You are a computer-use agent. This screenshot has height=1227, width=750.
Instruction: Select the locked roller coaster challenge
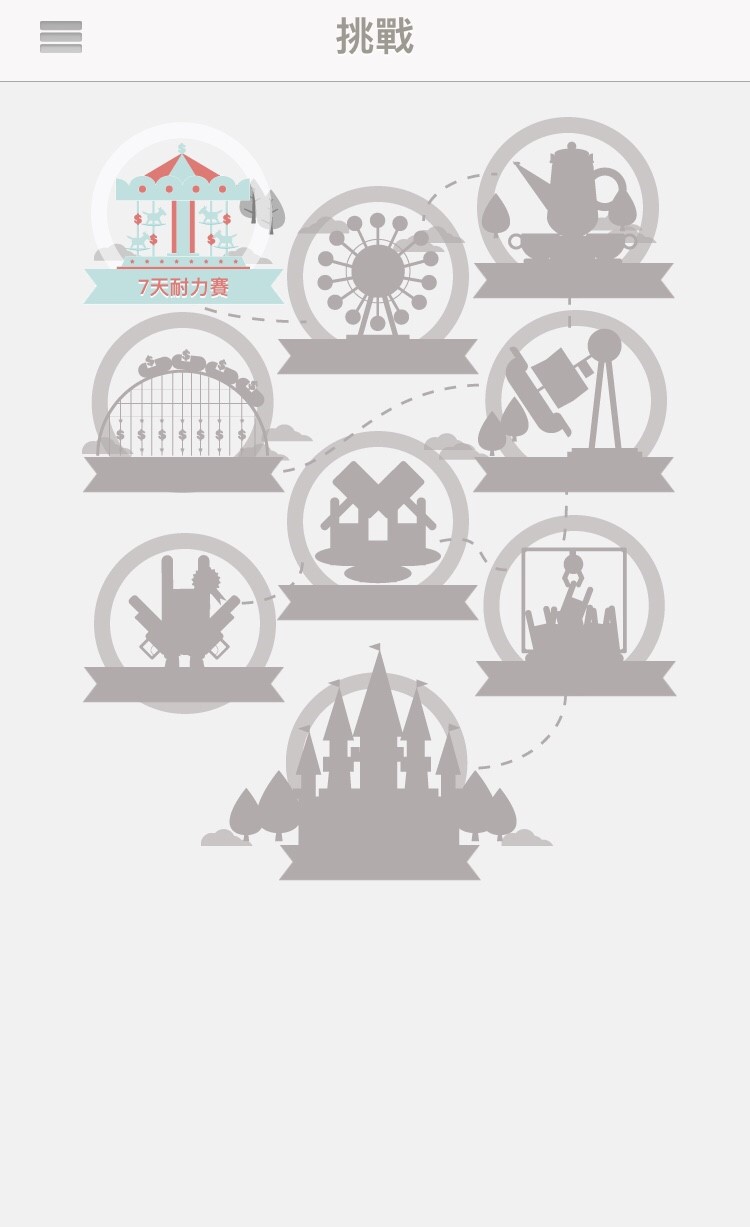tap(183, 405)
